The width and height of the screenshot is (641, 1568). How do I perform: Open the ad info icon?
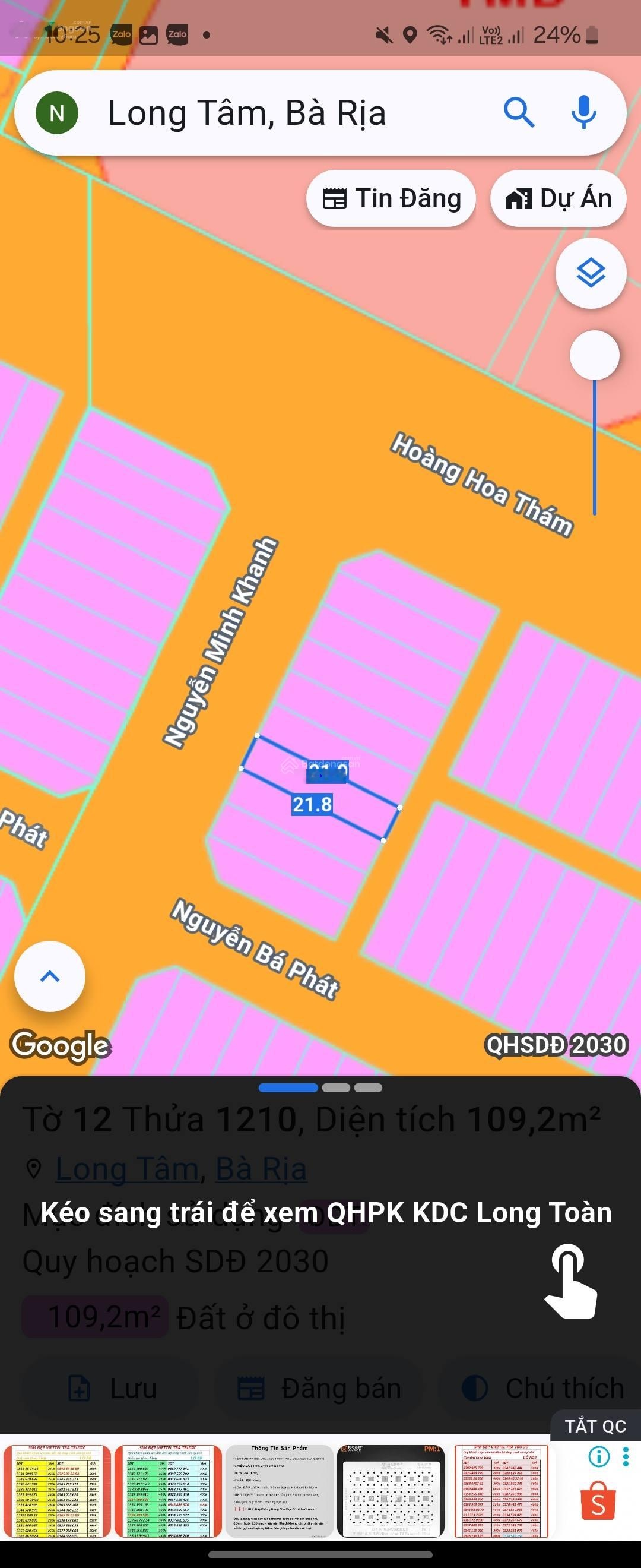click(x=599, y=1456)
